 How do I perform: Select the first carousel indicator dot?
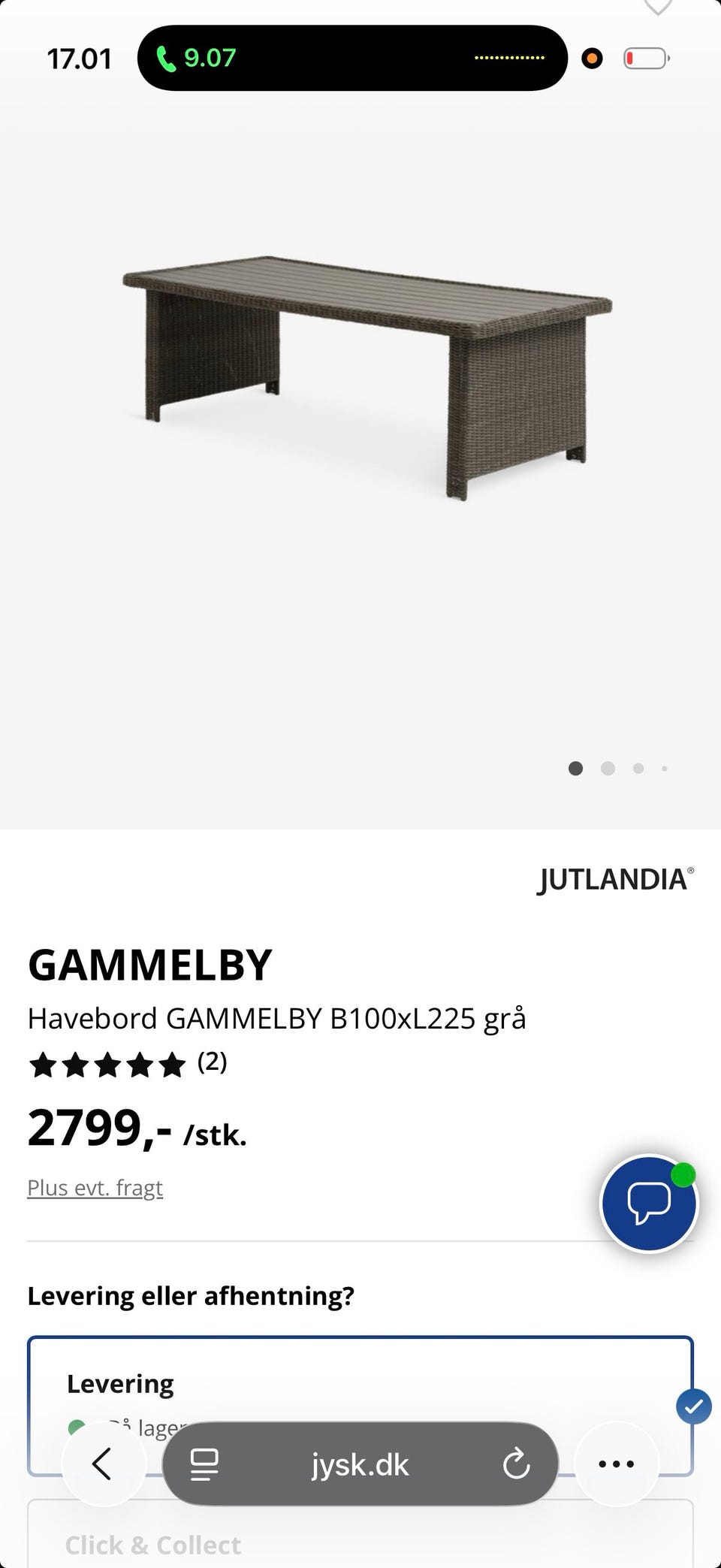[575, 768]
